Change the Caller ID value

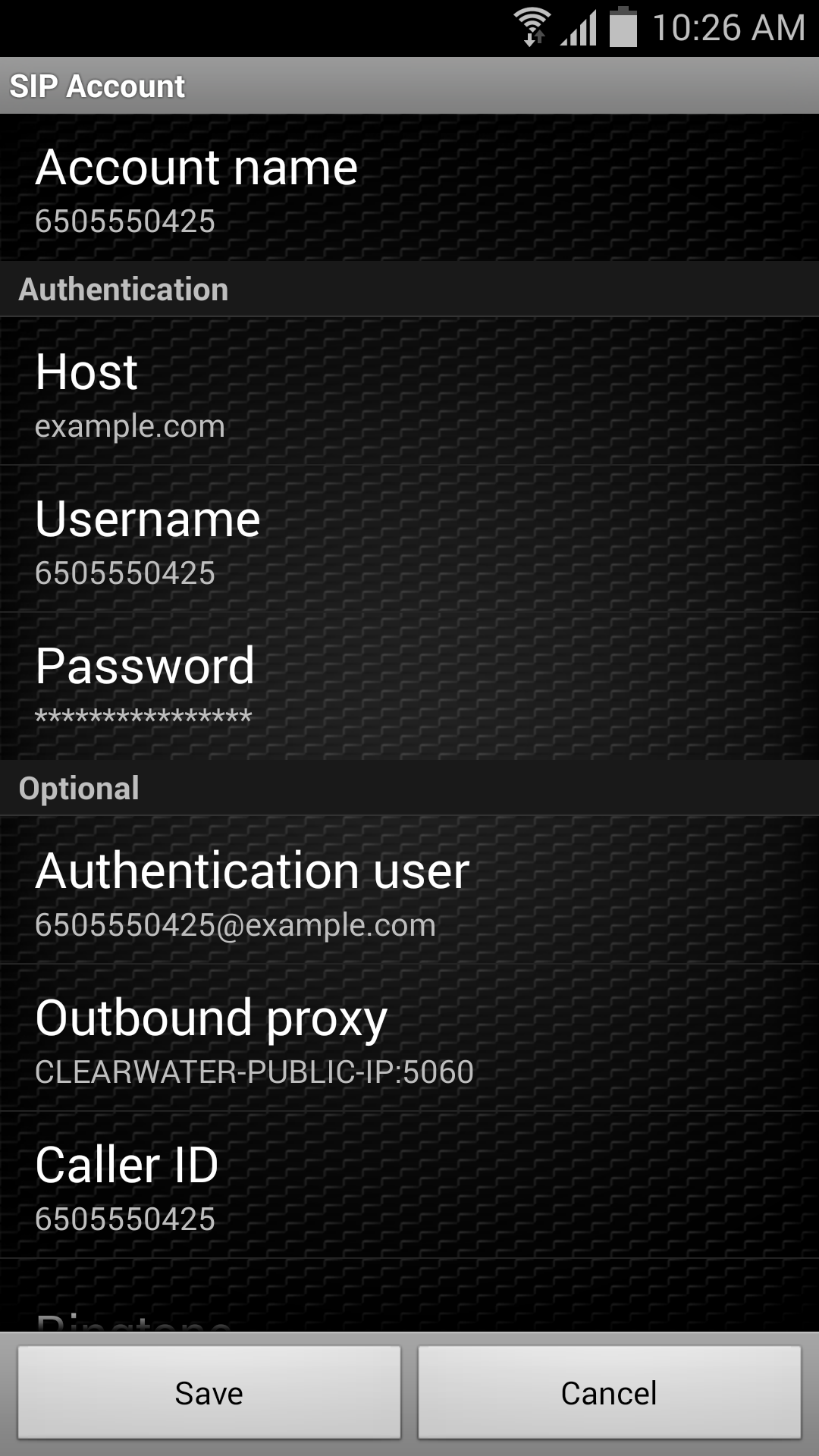pos(409,1185)
